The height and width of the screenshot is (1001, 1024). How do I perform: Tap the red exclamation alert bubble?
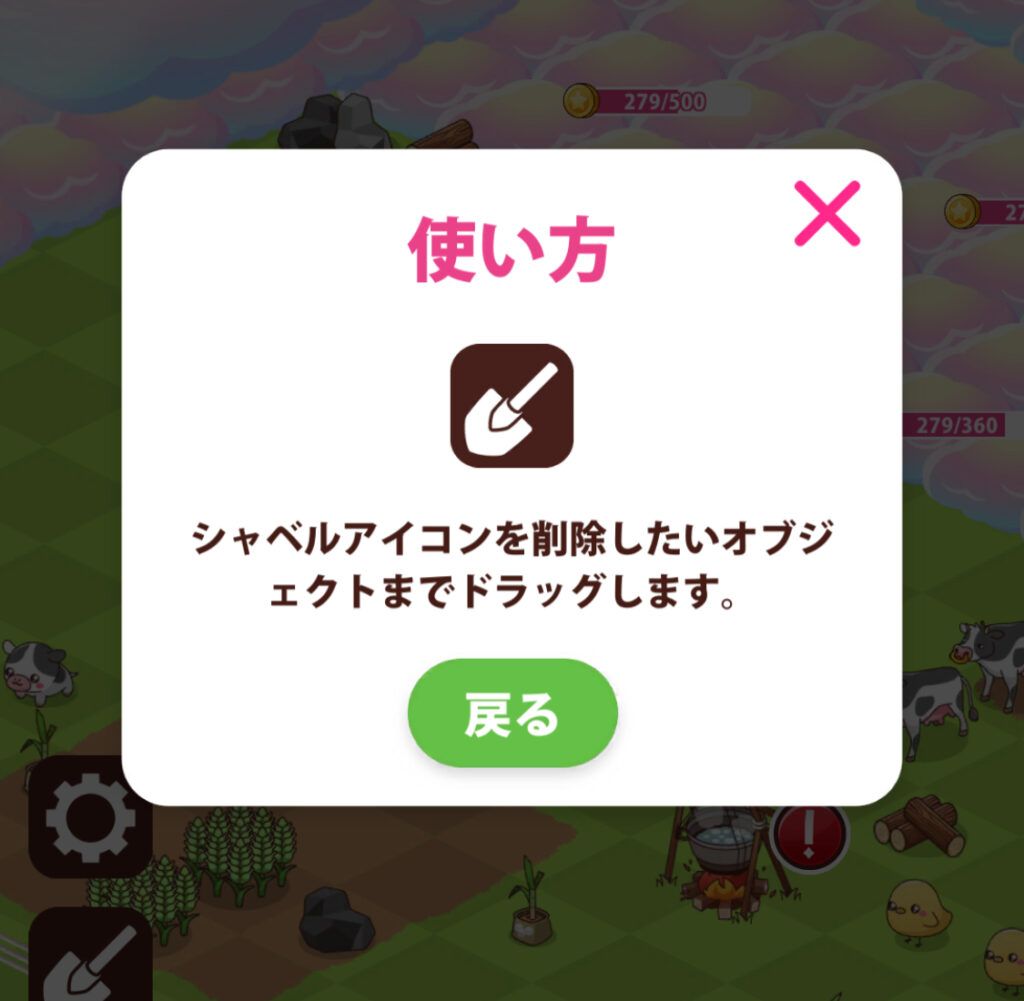pos(809,834)
